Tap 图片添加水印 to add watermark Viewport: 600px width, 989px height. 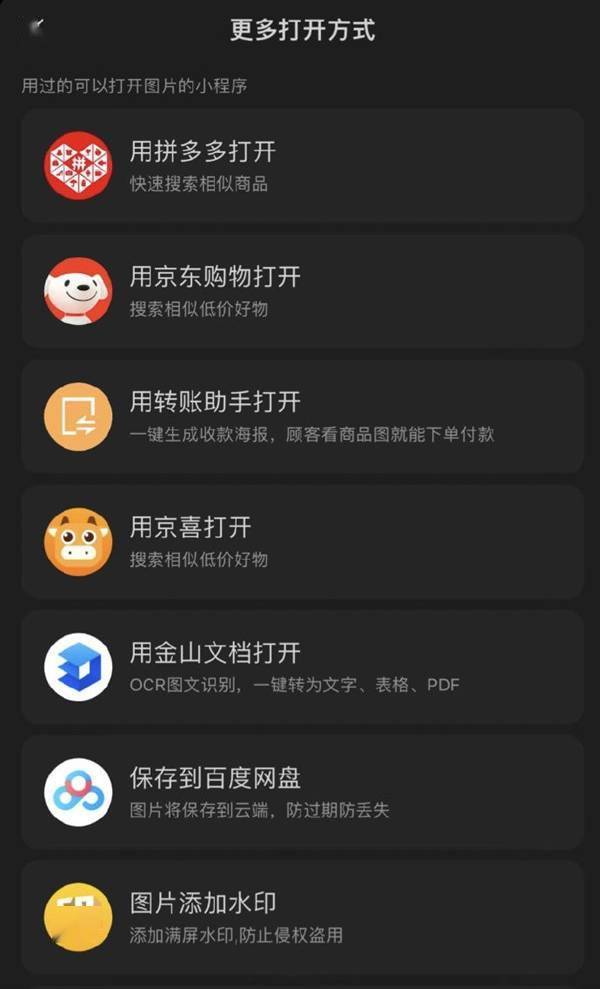pyautogui.click(x=302, y=917)
